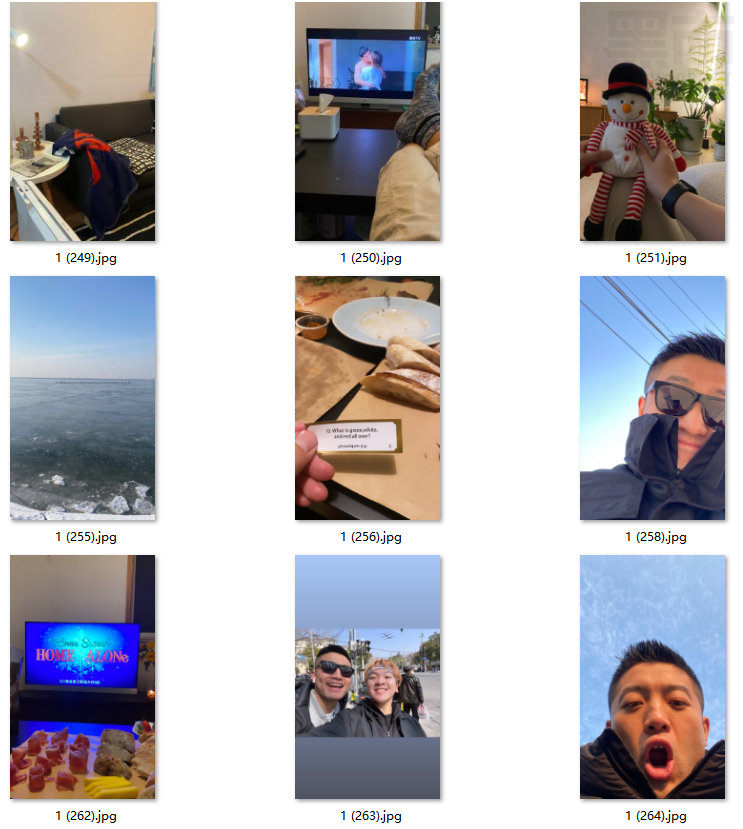Open the sea photo 1 (255).jpg
Screen dimensions: 743x829
(83, 398)
